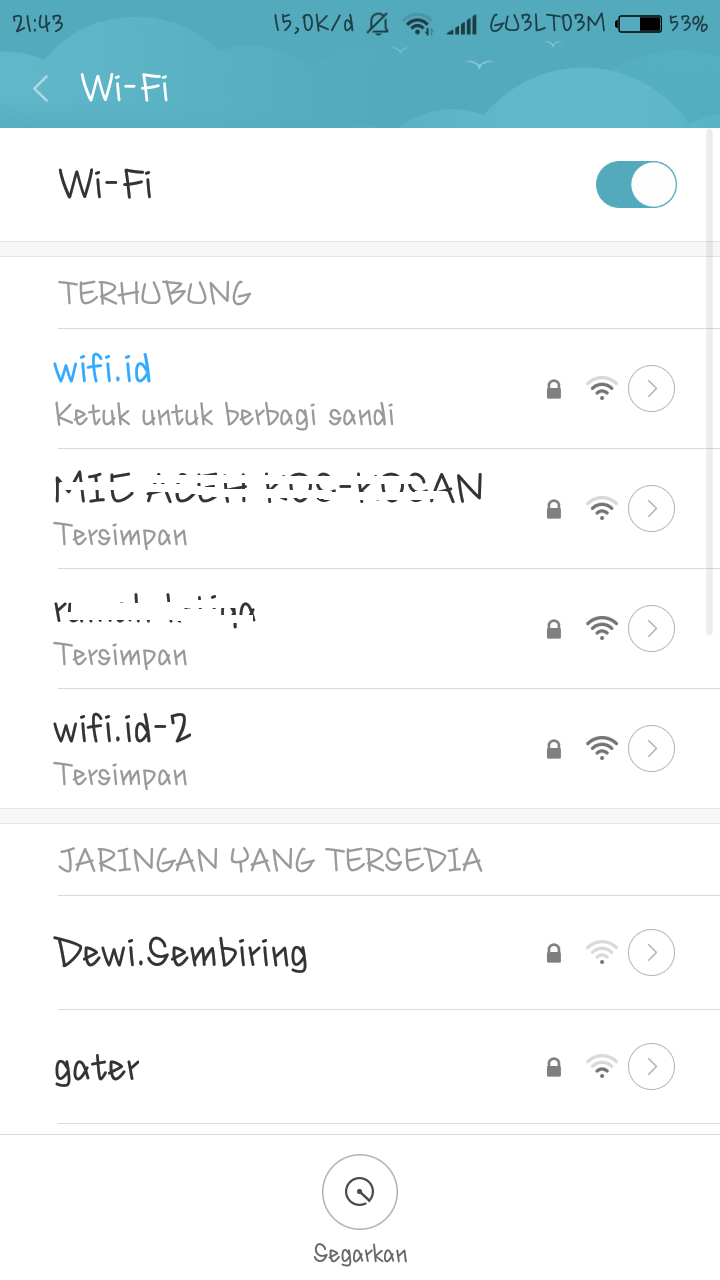Refresh networks with Segarkan button
The height and width of the screenshot is (1280, 720).
coord(360,1192)
